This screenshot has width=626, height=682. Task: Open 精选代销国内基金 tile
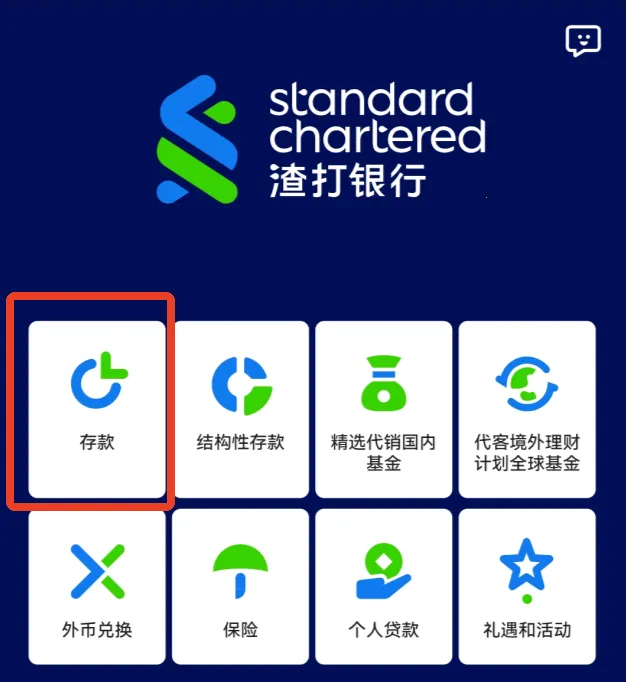point(383,408)
